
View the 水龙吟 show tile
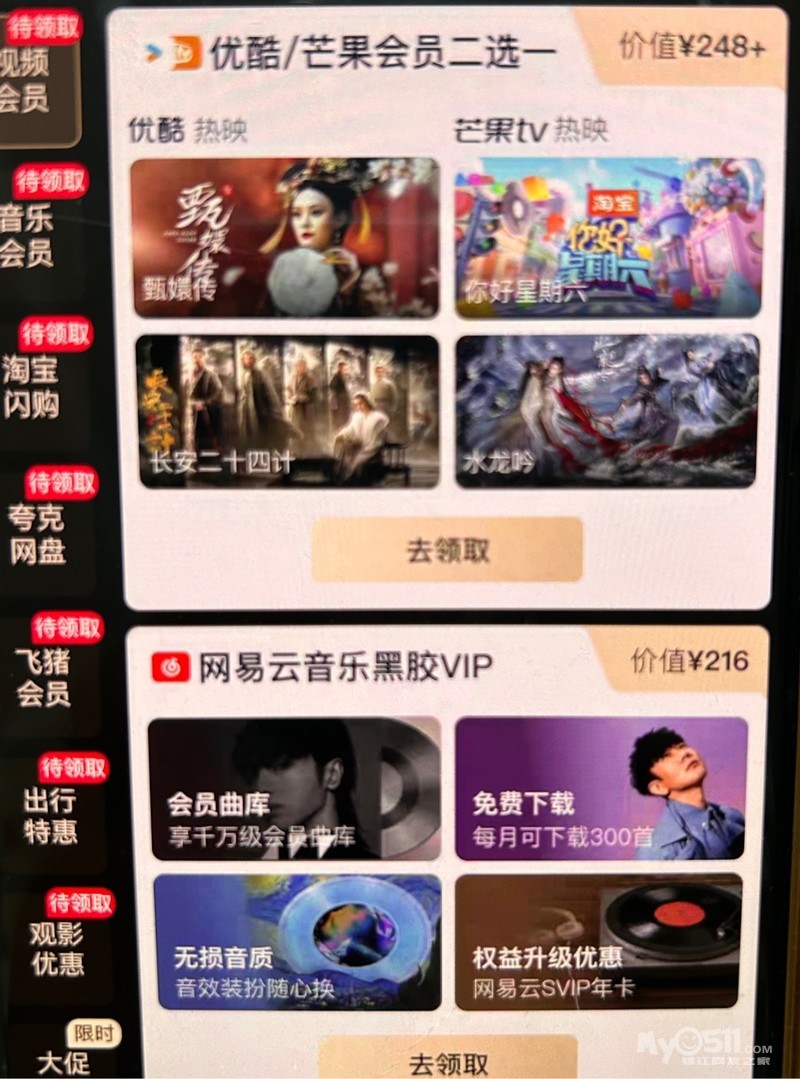[607, 412]
